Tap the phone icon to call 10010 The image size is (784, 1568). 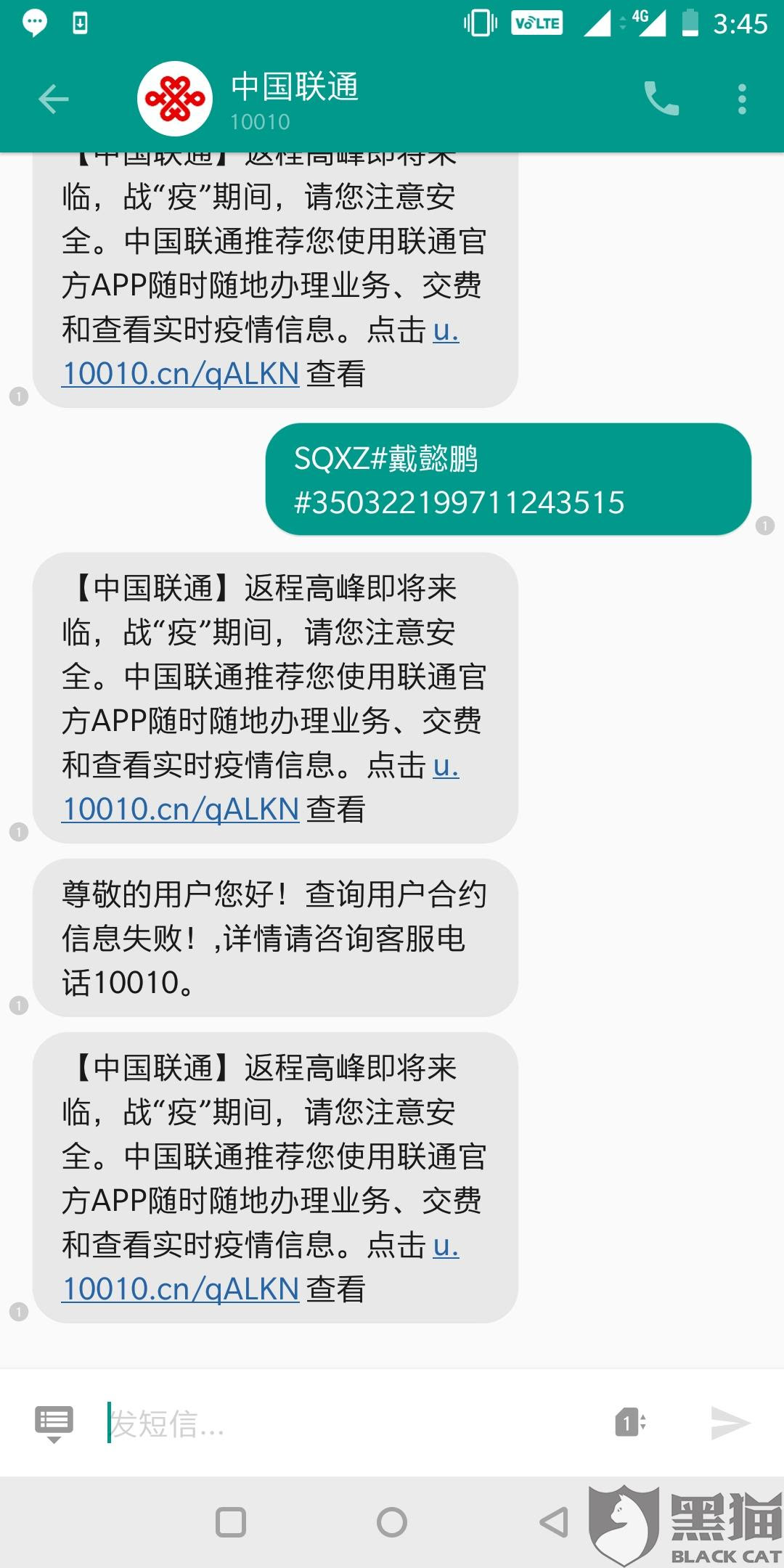(663, 99)
